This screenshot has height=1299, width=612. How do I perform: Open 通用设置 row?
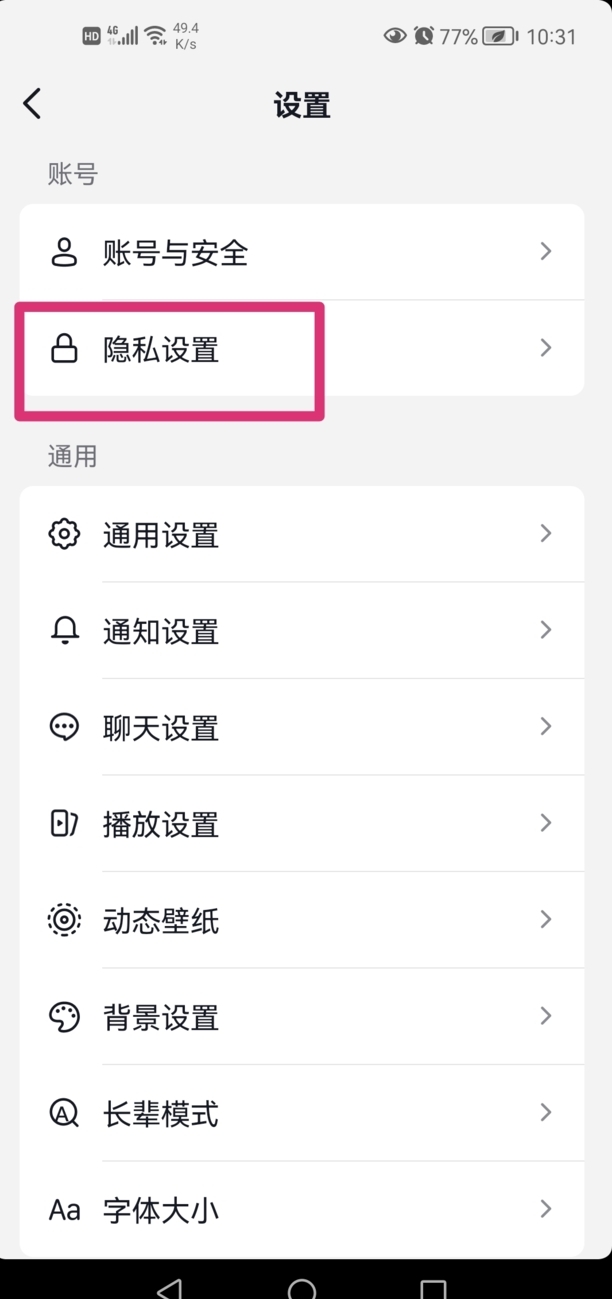[x=300, y=534]
